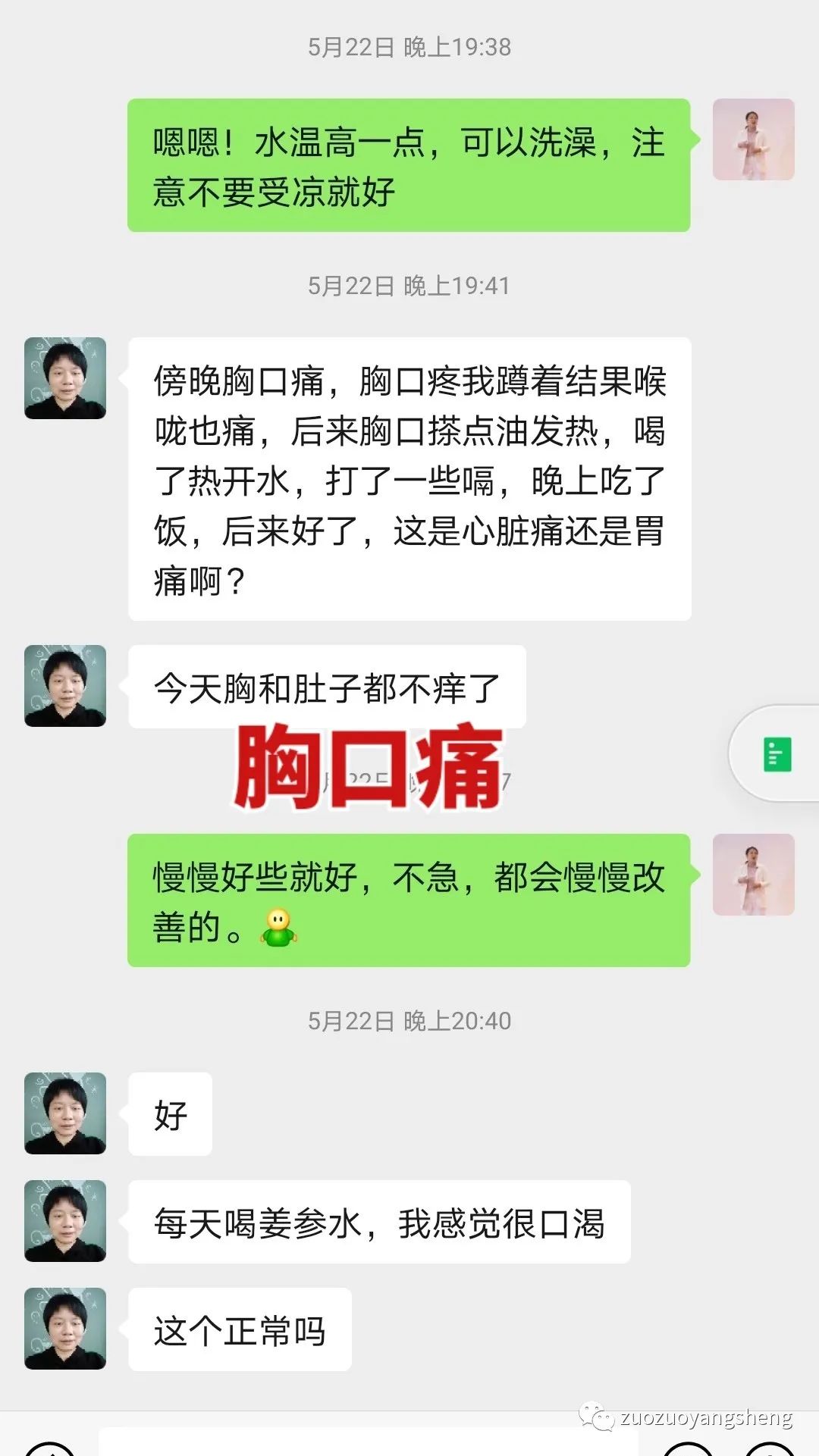Tap the "5月22日 晚上20:40" timestamp
The height and width of the screenshot is (1456, 819).
point(409,1019)
